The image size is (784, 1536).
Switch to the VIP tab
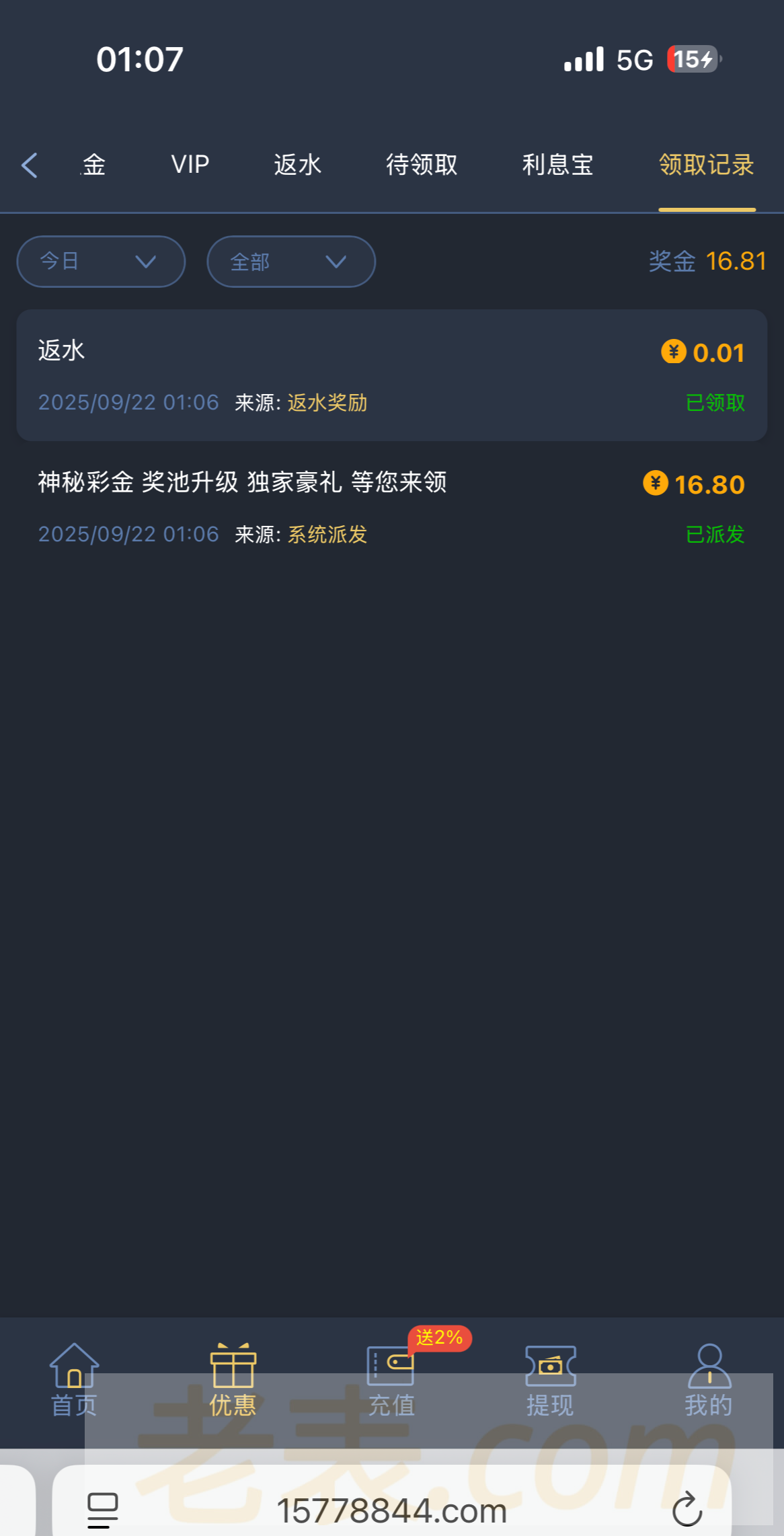(190, 165)
